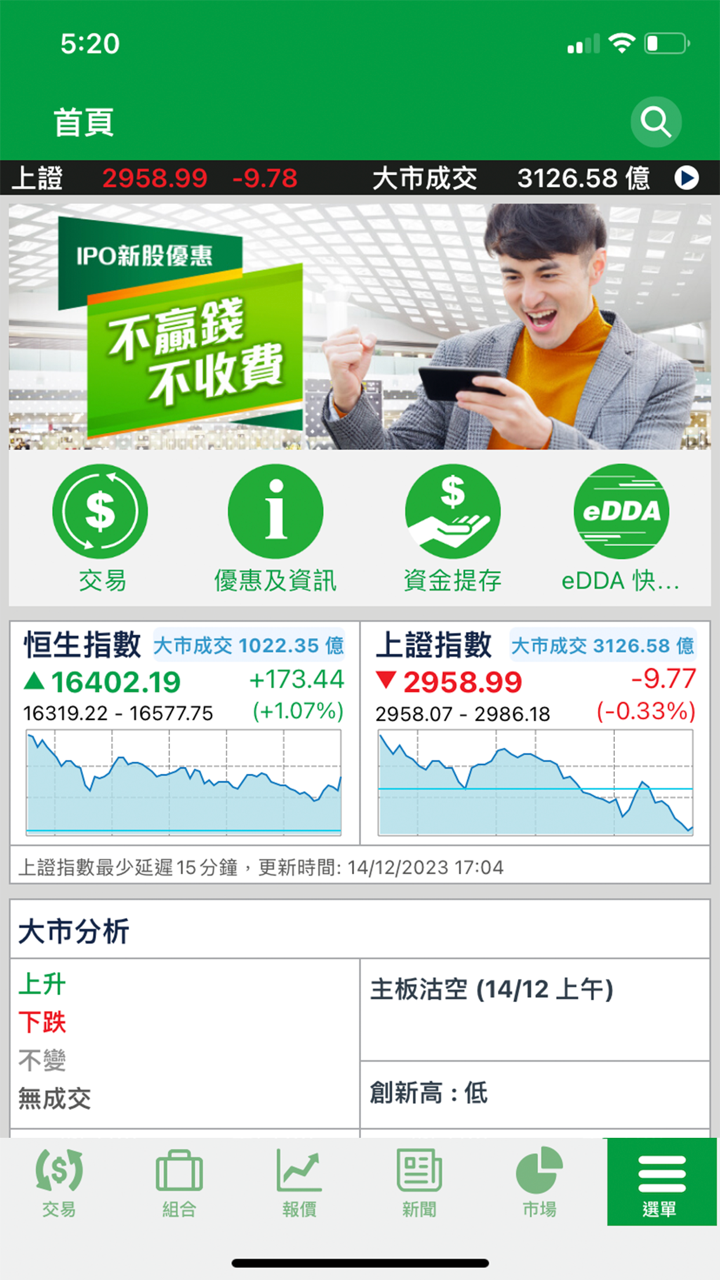Open the eDDA 快… shortcut
The width and height of the screenshot is (720, 1280).
tap(621, 528)
